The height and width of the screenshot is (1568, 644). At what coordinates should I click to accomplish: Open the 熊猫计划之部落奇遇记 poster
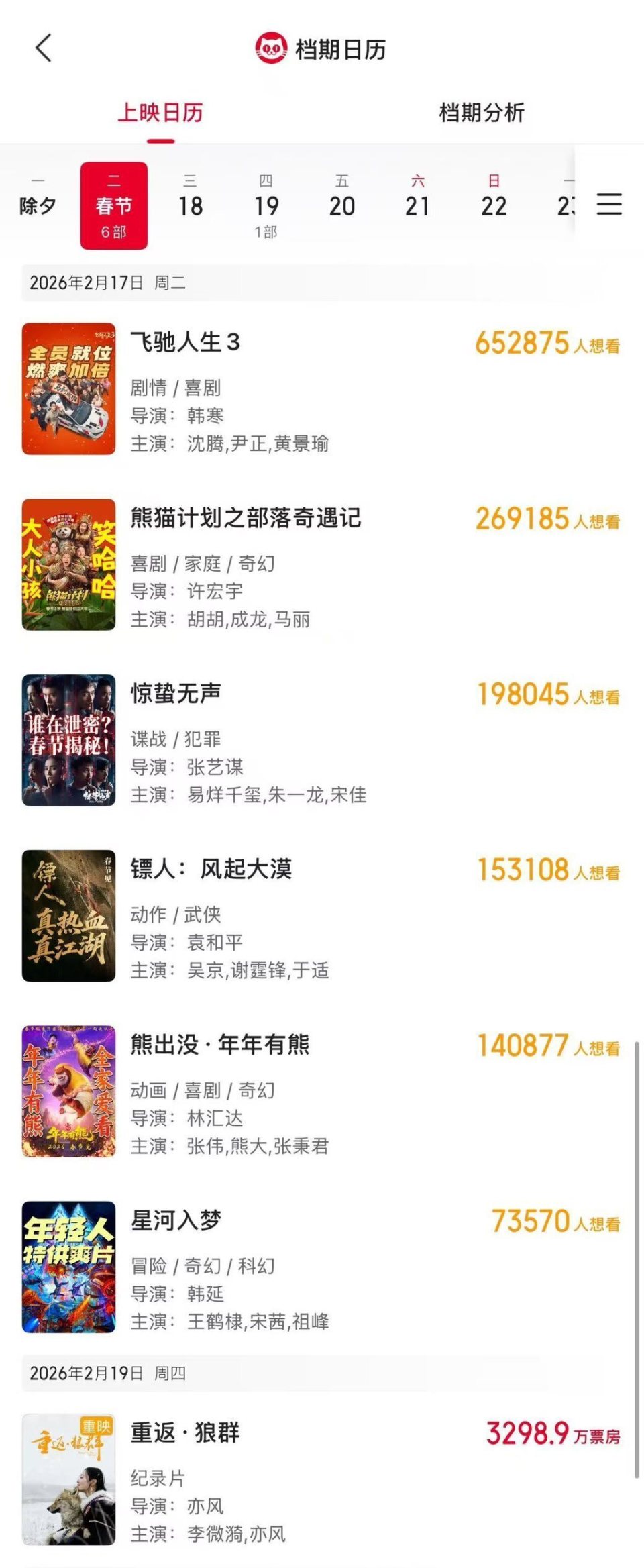(68, 565)
